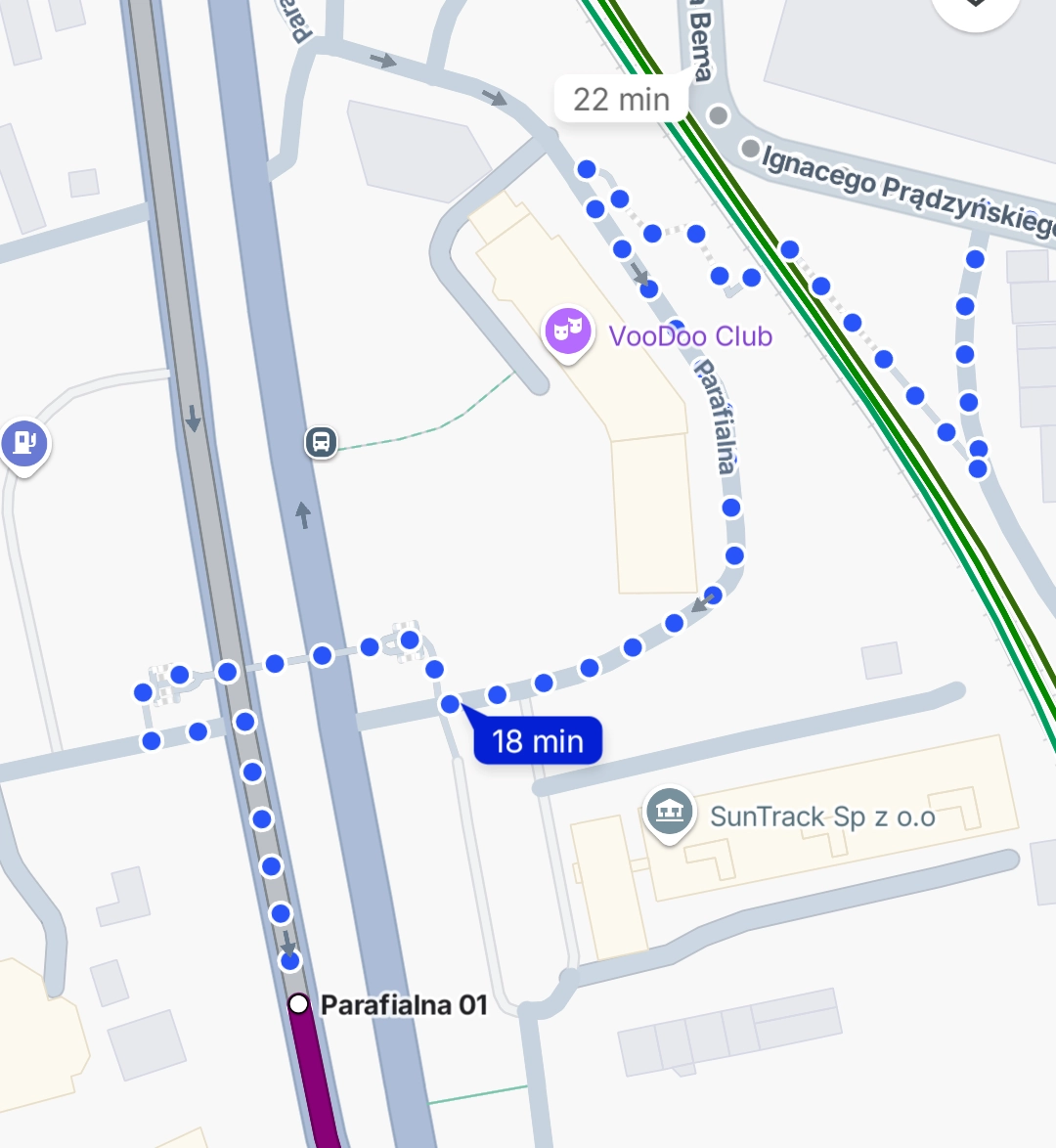Tap the 18 min route label
The height and width of the screenshot is (1148, 1056).
(x=537, y=741)
